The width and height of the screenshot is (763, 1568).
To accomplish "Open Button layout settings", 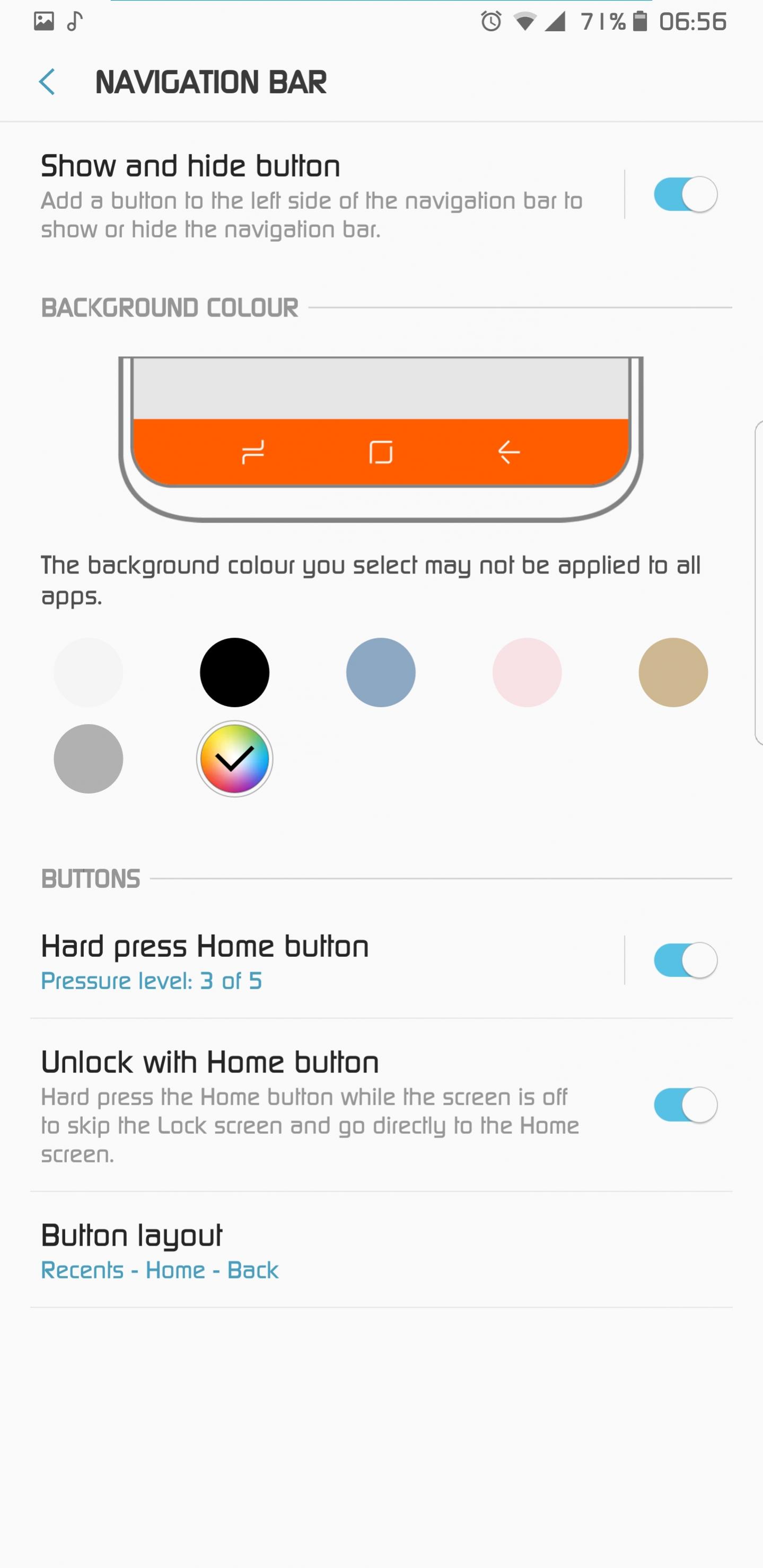I will [x=381, y=1249].
